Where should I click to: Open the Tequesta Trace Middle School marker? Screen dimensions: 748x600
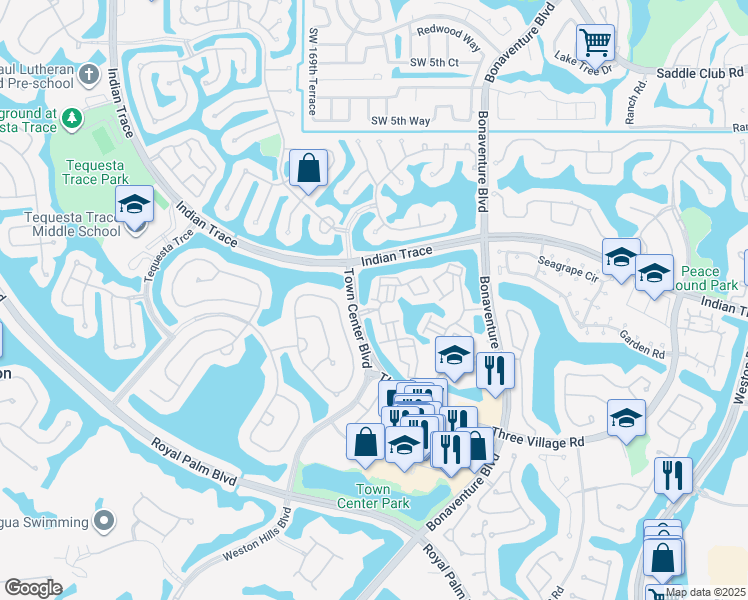(134, 206)
